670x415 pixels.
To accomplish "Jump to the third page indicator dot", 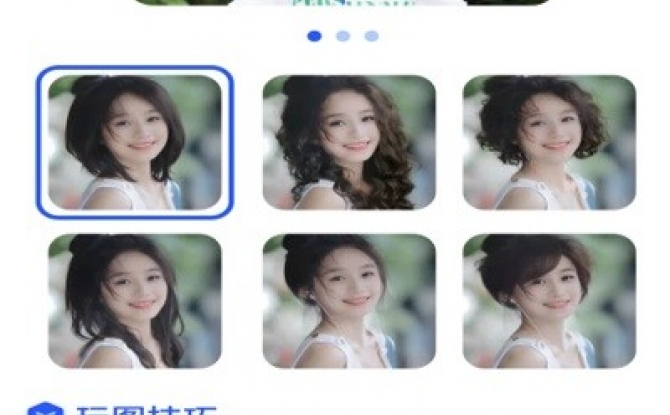I will click(x=372, y=36).
